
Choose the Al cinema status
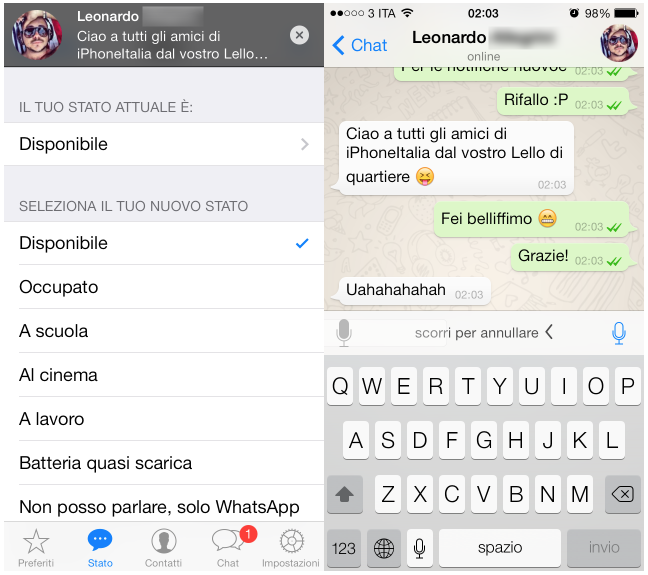pos(162,375)
